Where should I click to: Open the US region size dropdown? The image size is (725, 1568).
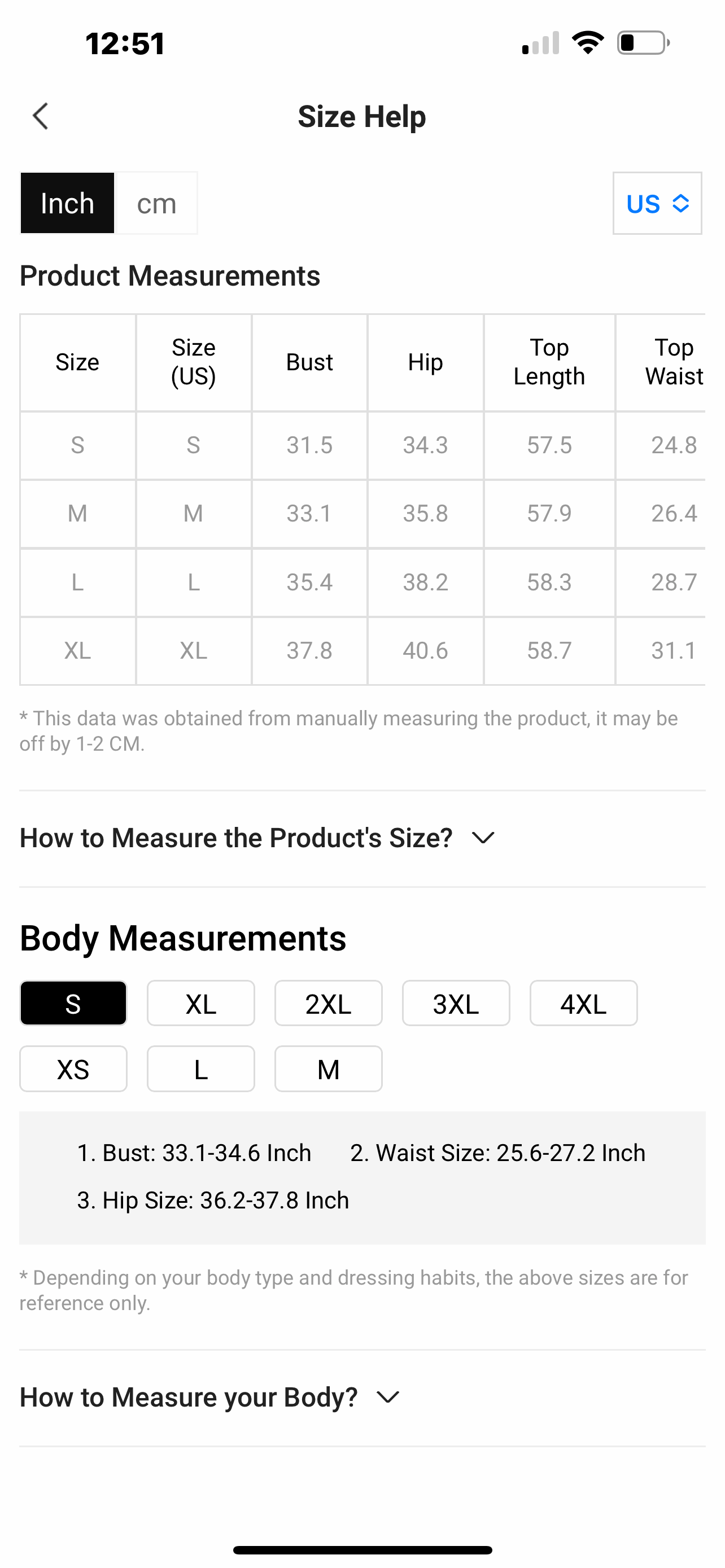tap(657, 203)
